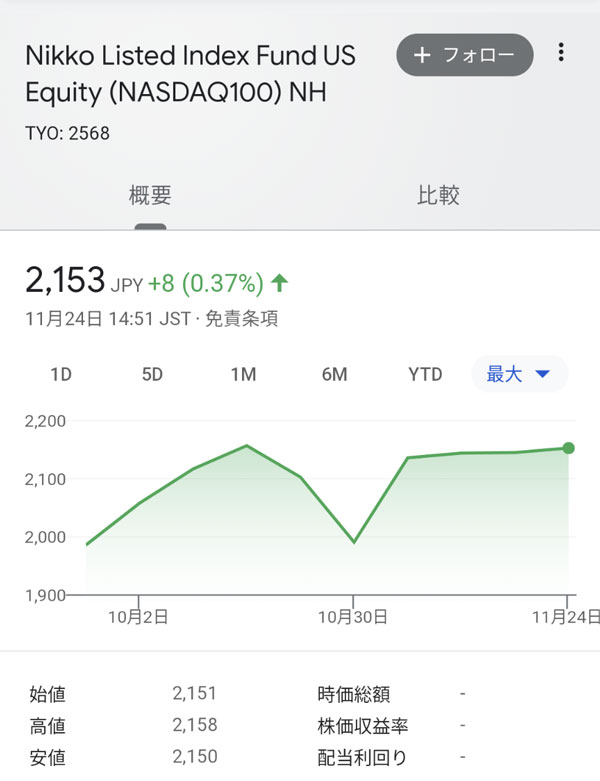Select the 1D chart range
600x781 pixels.
pyautogui.click(x=61, y=375)
